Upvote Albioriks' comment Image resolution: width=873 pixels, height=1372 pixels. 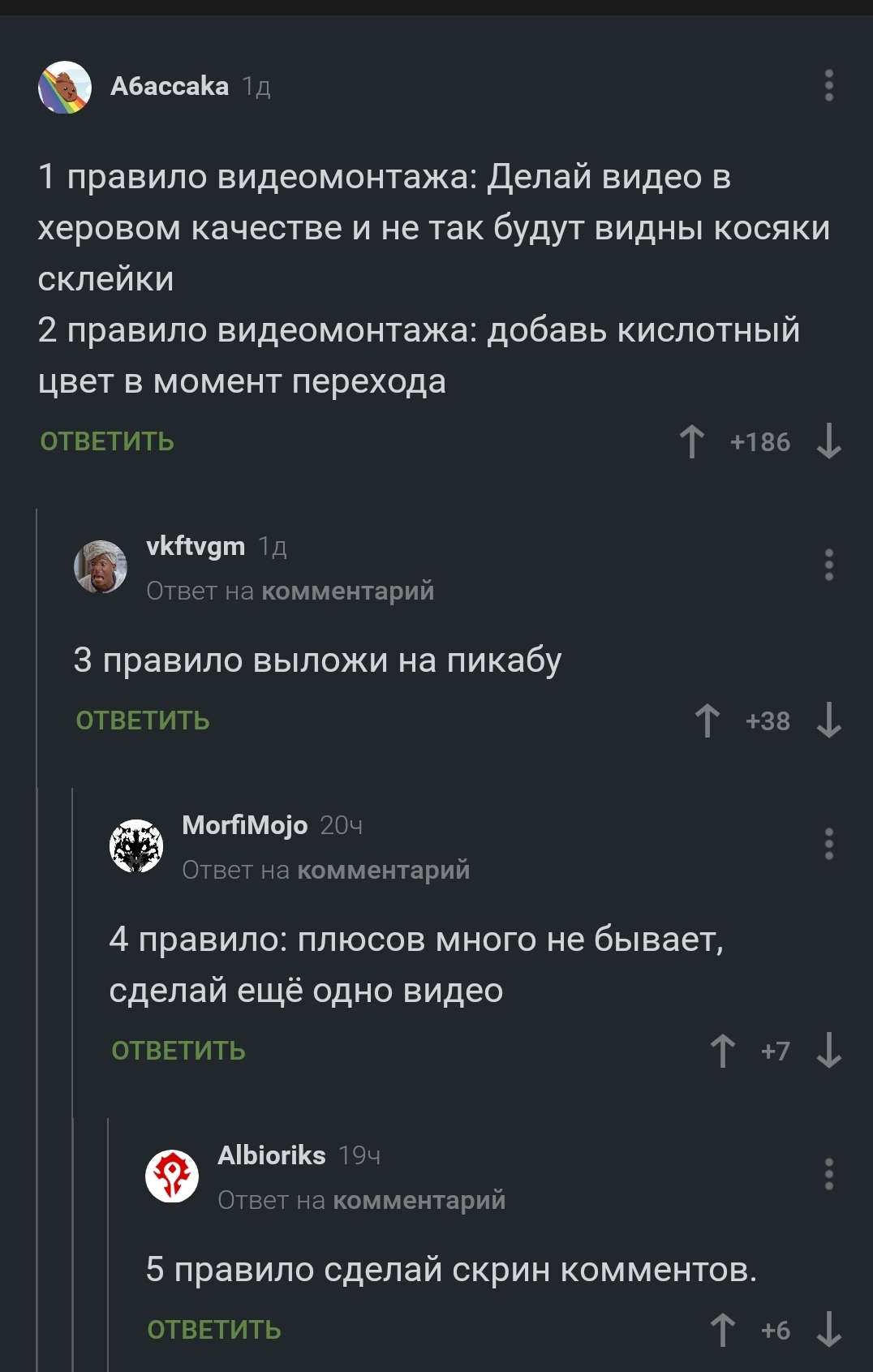coord(722,1330)
